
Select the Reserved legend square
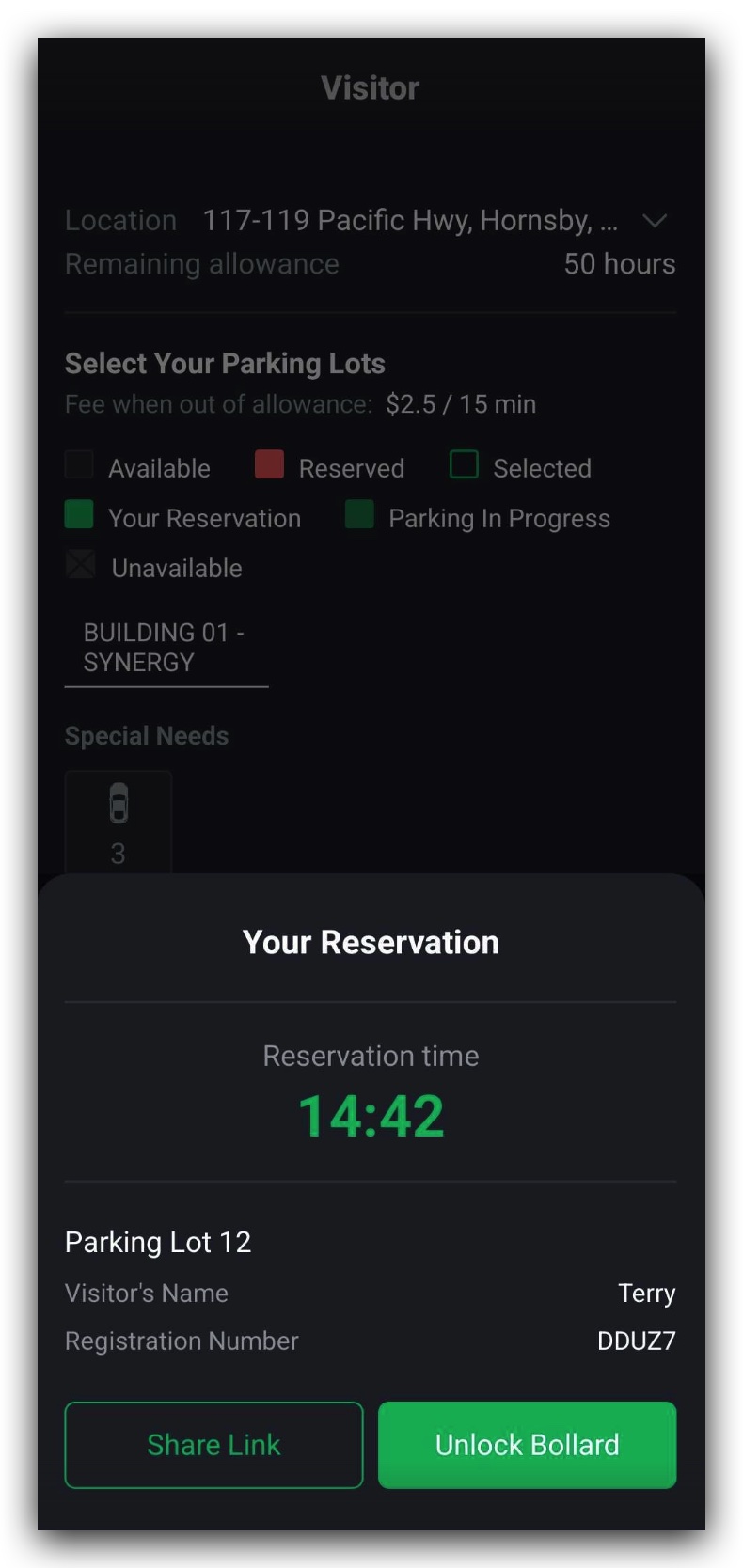[268, 464]
